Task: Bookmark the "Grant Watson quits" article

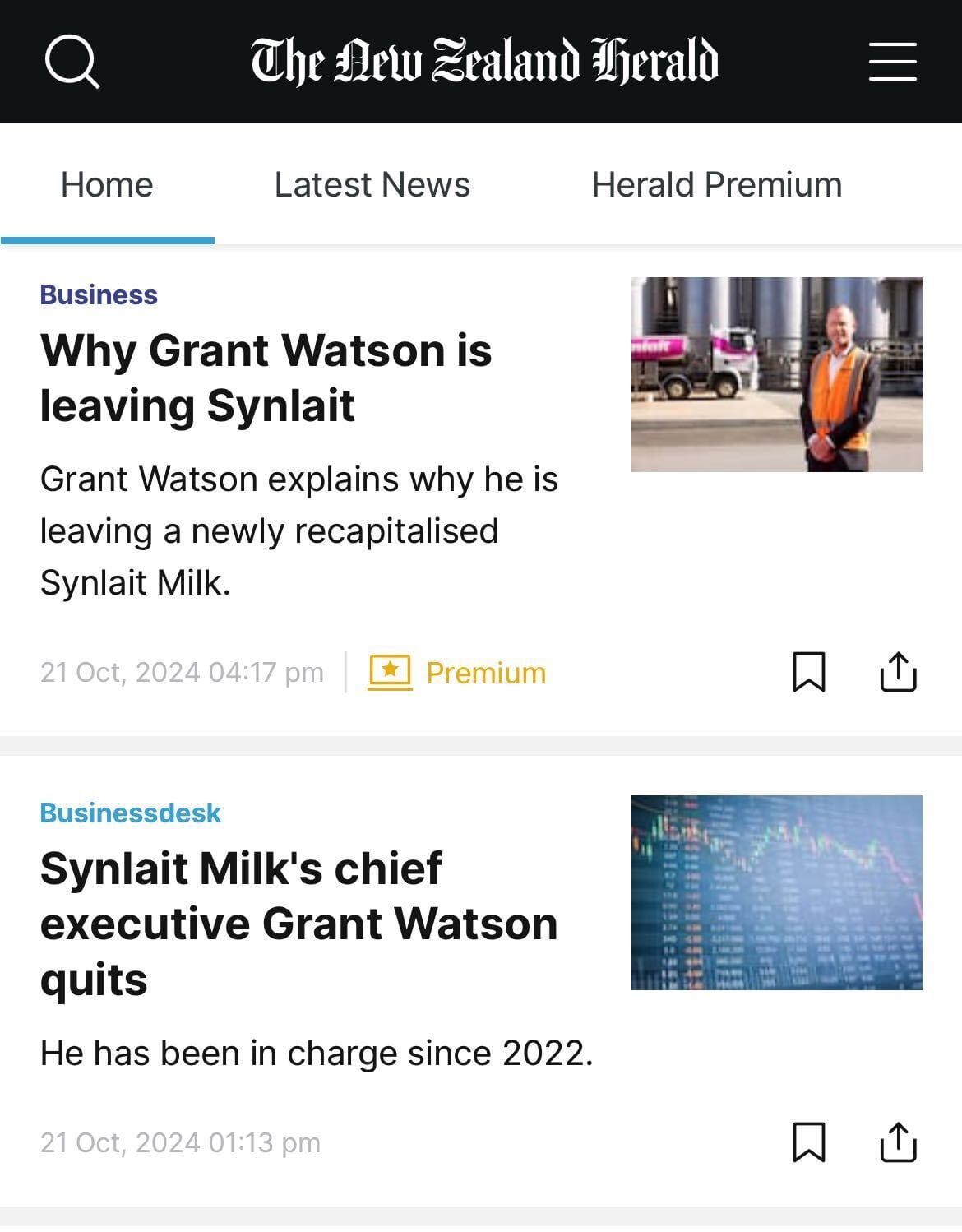Action: click(808, 1142)
